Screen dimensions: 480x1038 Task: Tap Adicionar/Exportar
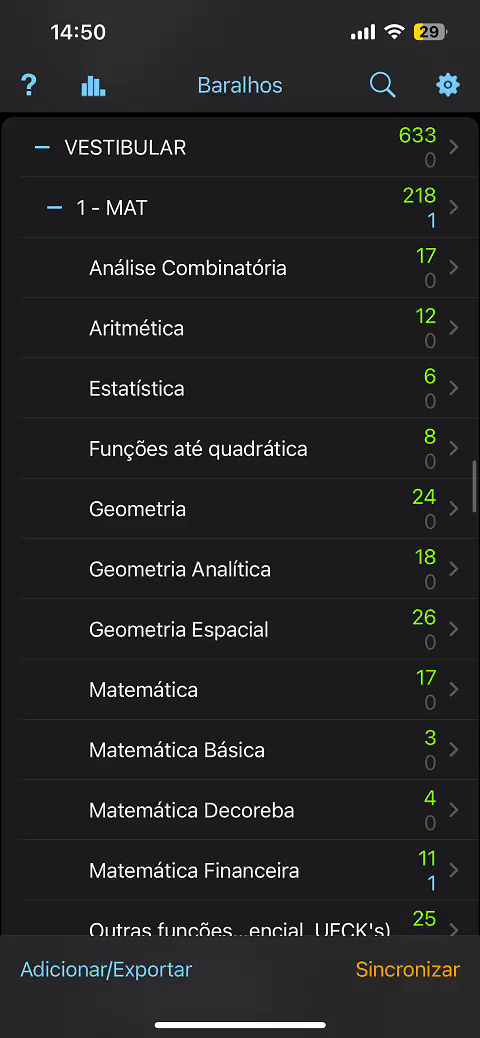tap(107, 970)
